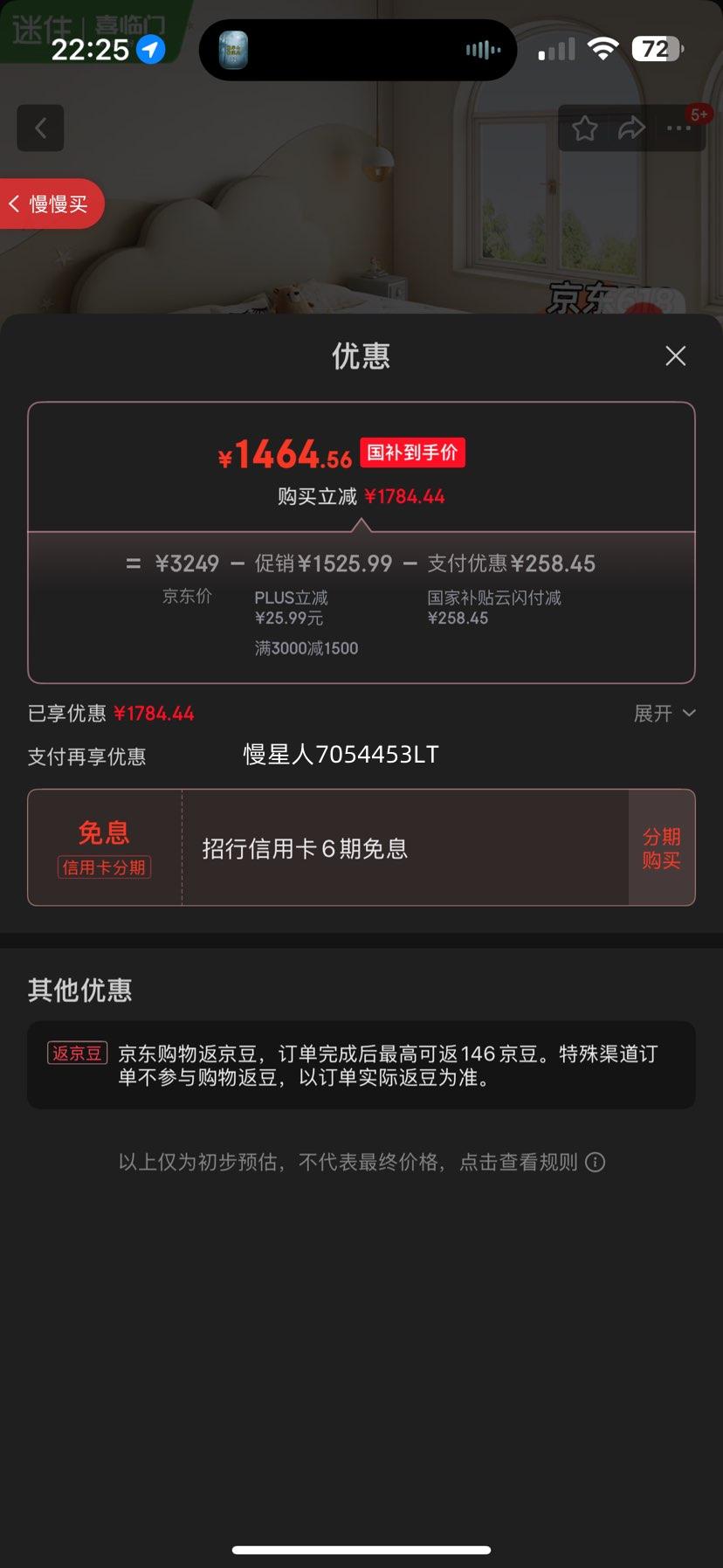
Task: View rules via 点击查看规则 info icon
Action: (595, 1162)
